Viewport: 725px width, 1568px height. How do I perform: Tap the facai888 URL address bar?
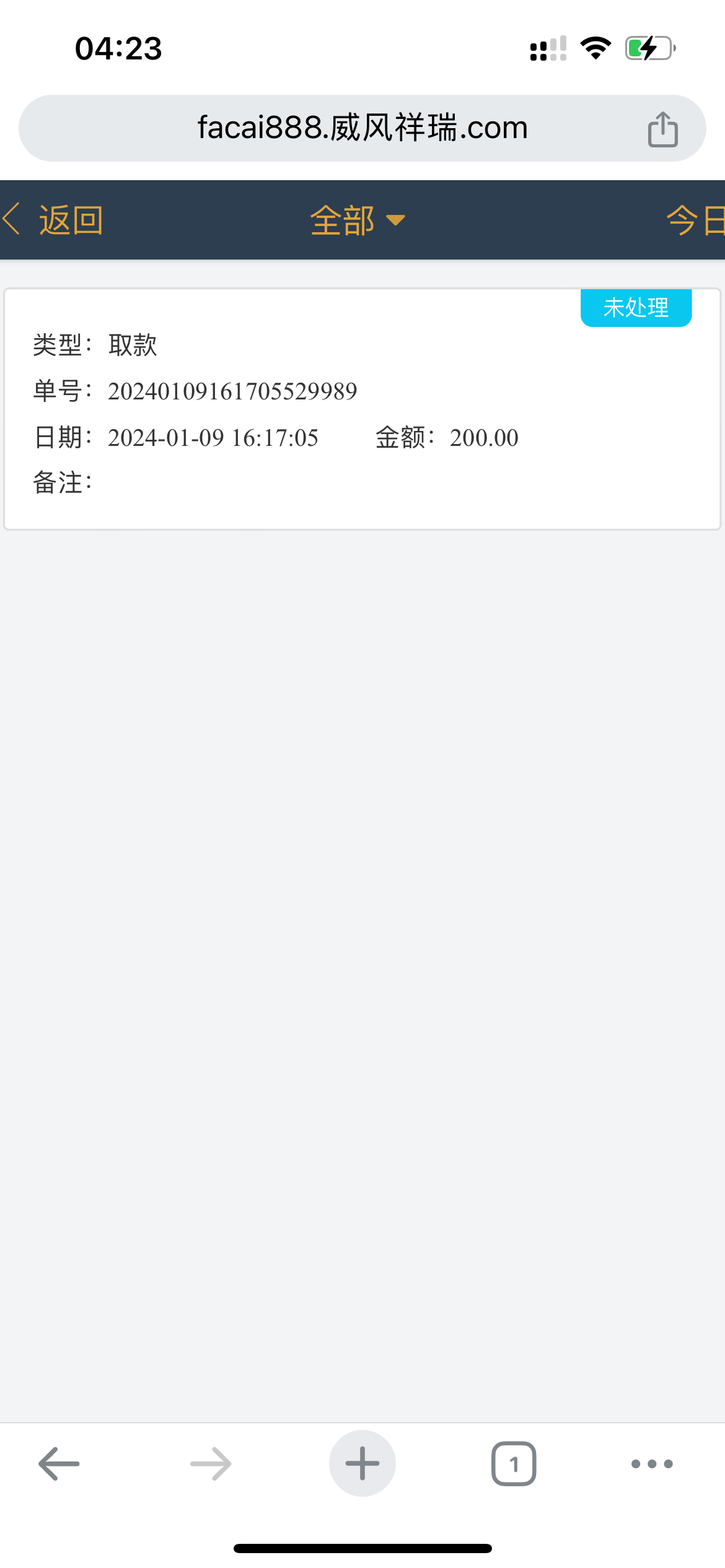362,128
